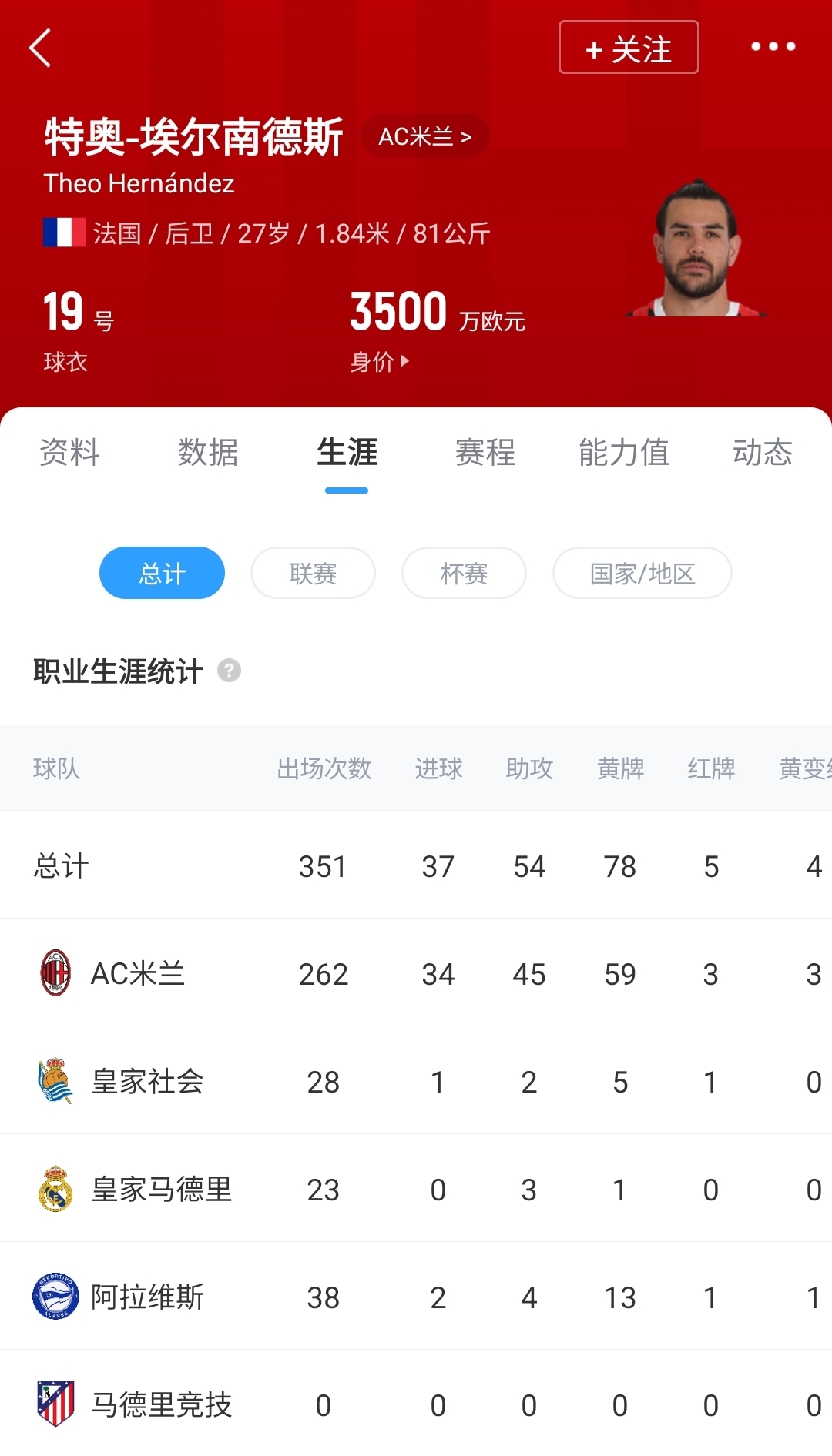Open the three-dot overflow menu
This screenshot has height=1456, width=832.
(773, 46)
